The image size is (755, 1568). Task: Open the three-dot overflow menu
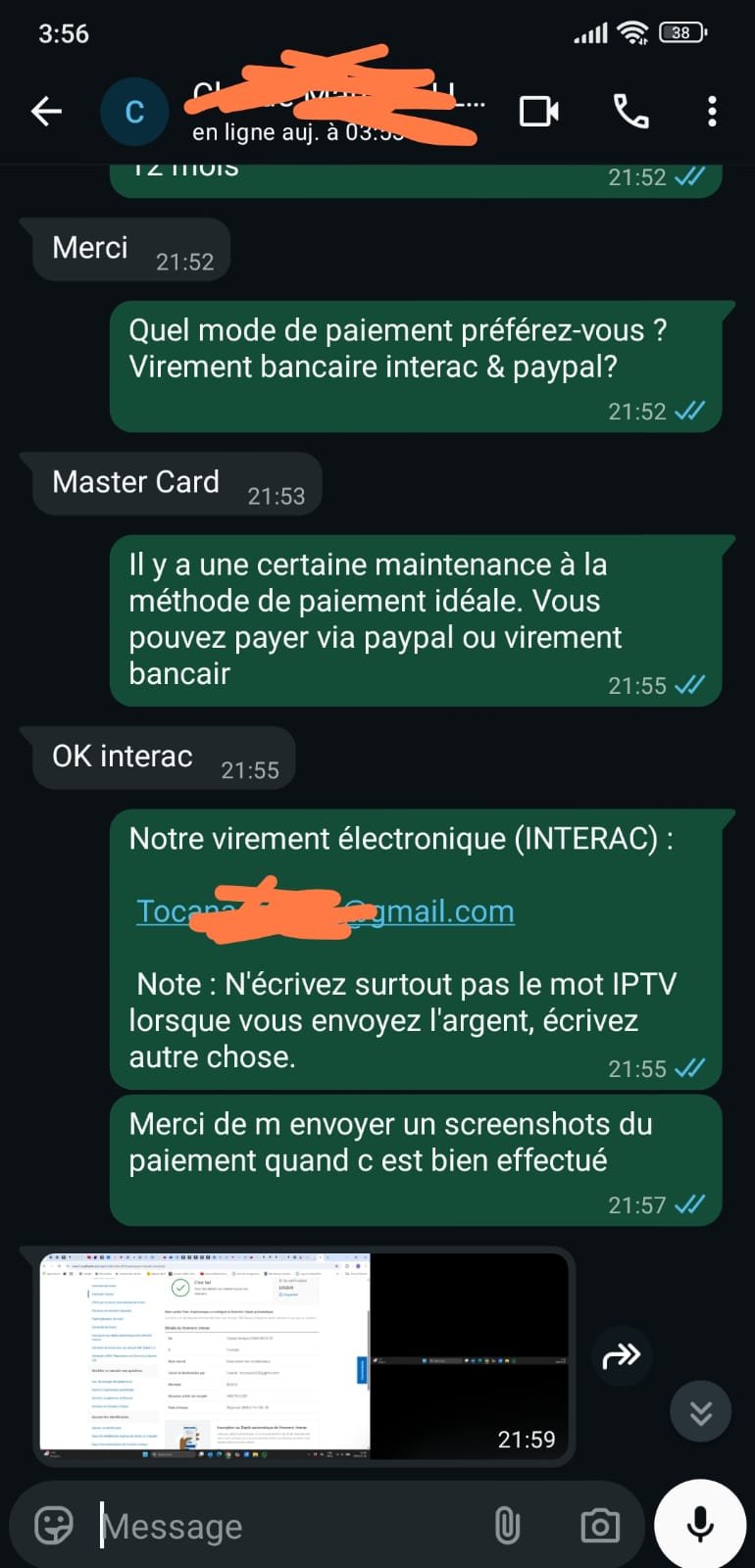[712, 112]
